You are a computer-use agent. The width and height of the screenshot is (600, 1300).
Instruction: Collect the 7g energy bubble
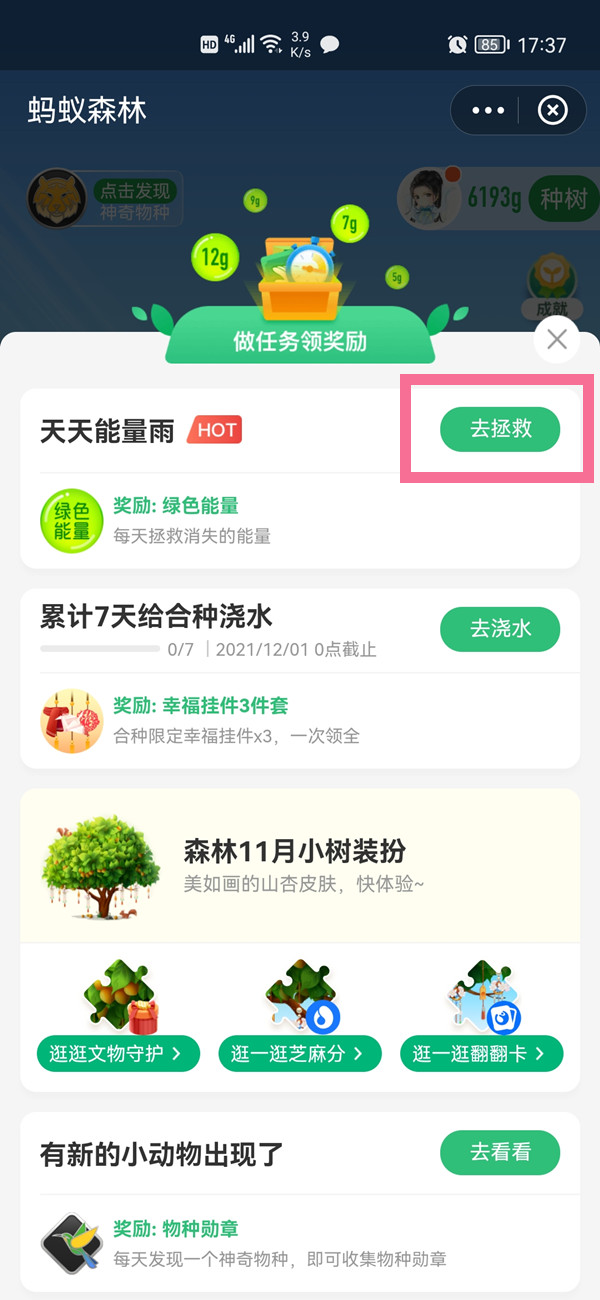pos(349,224)
